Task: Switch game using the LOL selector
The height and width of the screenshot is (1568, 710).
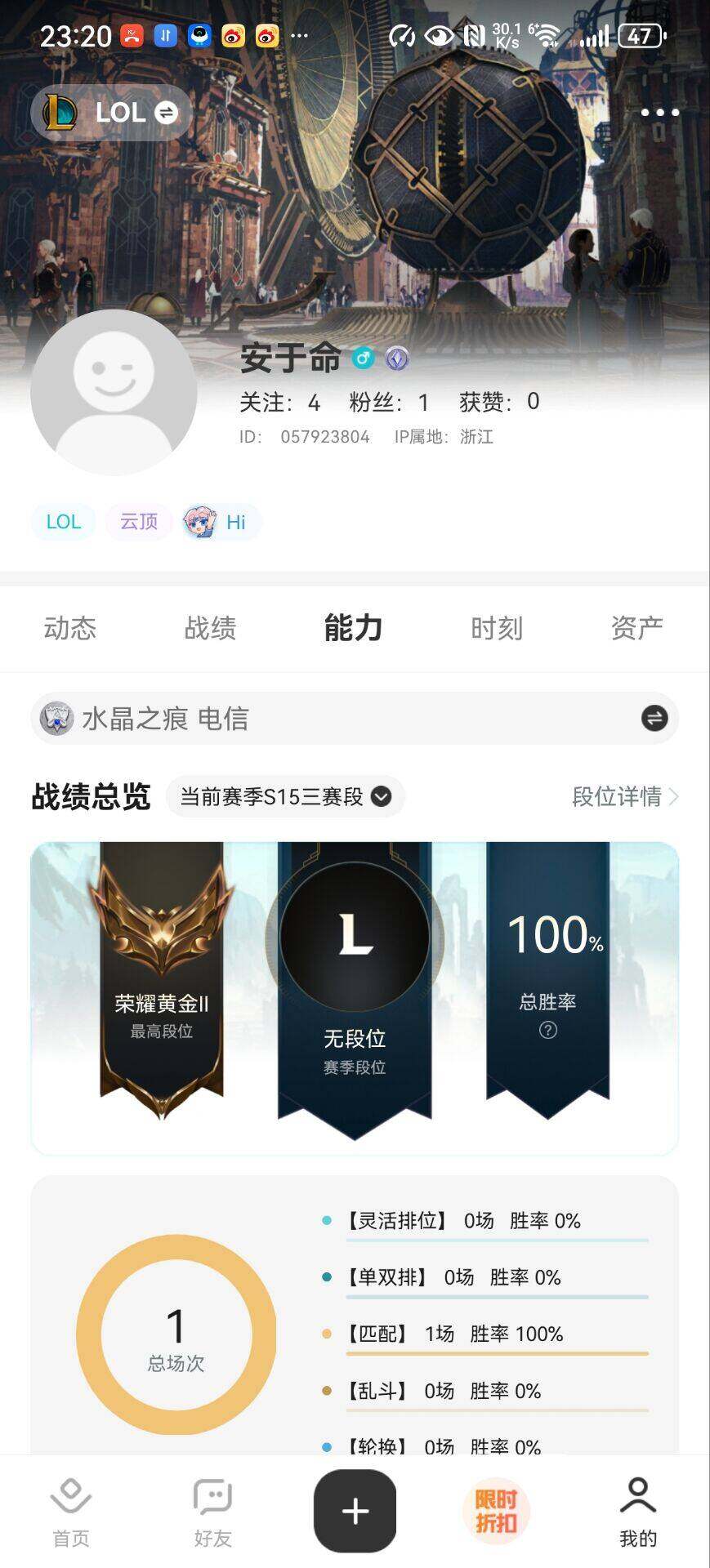Action: pos(111,112)
